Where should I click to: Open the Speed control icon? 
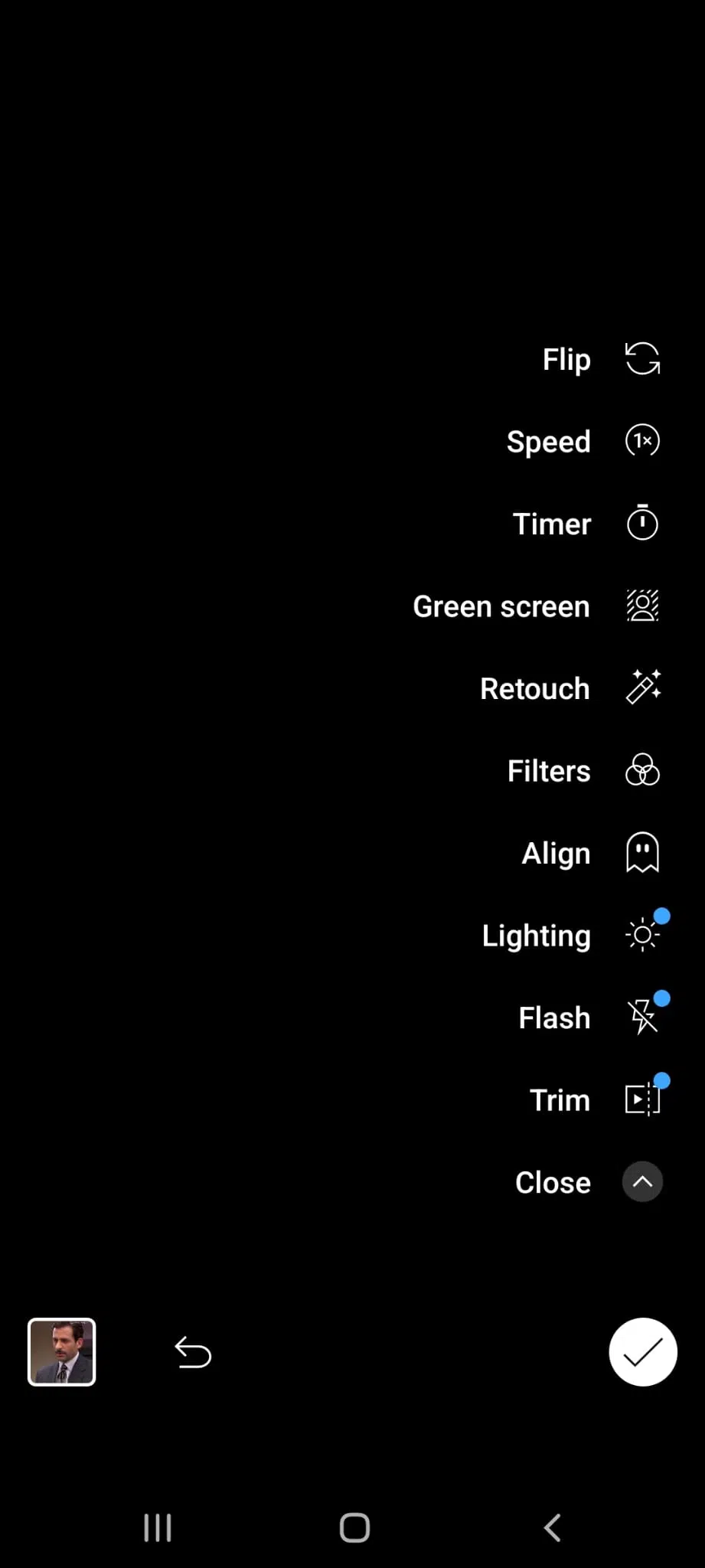641,441
